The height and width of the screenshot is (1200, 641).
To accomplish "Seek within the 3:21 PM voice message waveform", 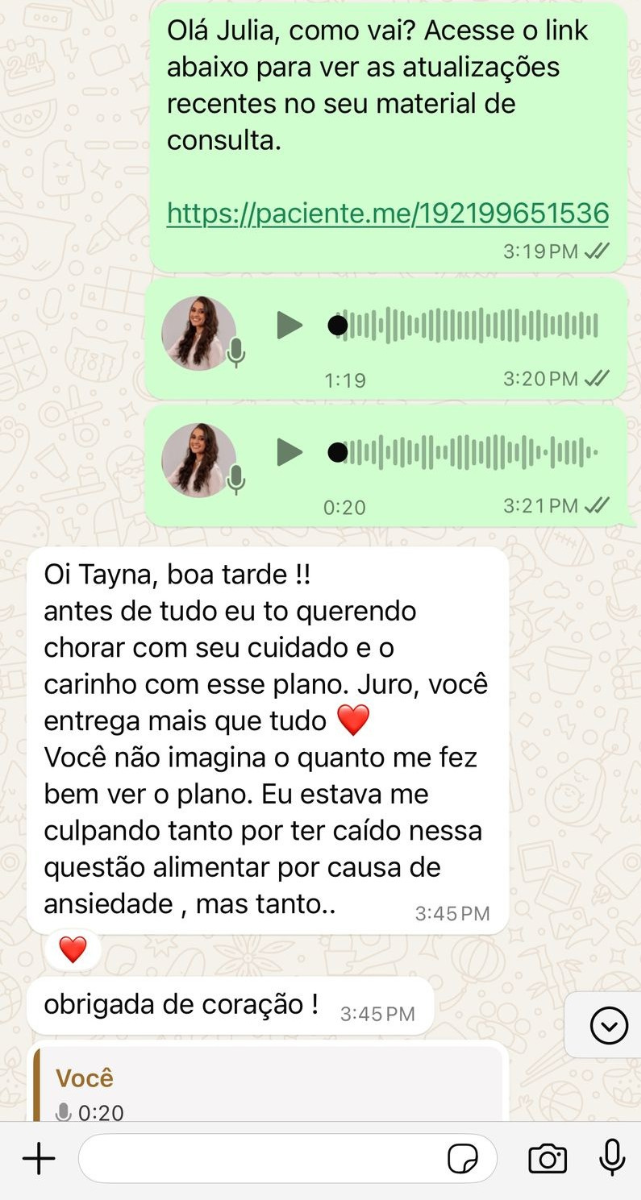I will pos(465,452).
